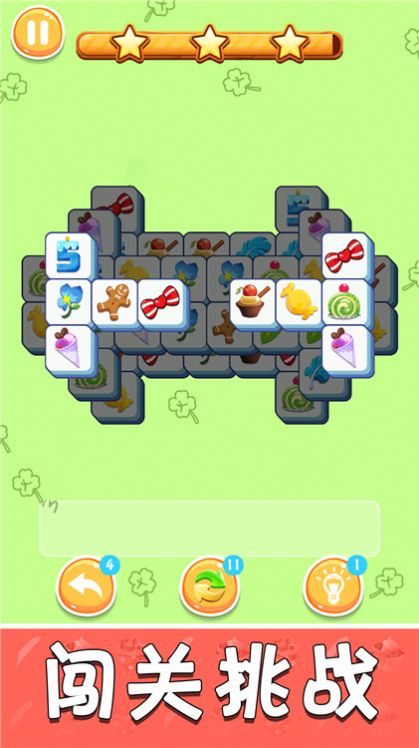Select the blue flower tile
The height and width of the screenshot is (748, 419).
coord(69,303)
